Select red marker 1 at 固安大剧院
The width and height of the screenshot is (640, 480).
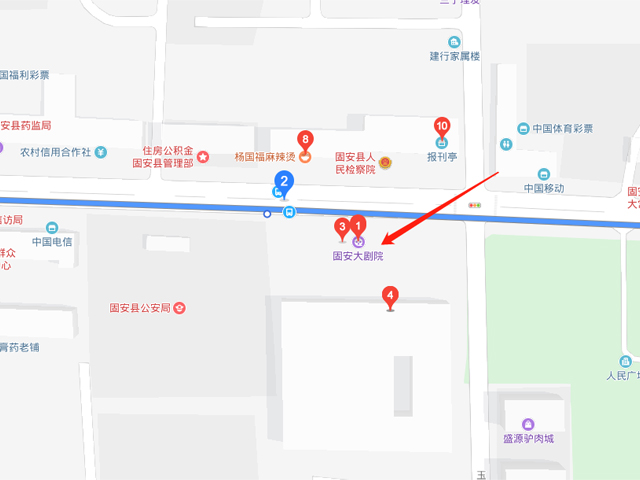tap(360, 225)
